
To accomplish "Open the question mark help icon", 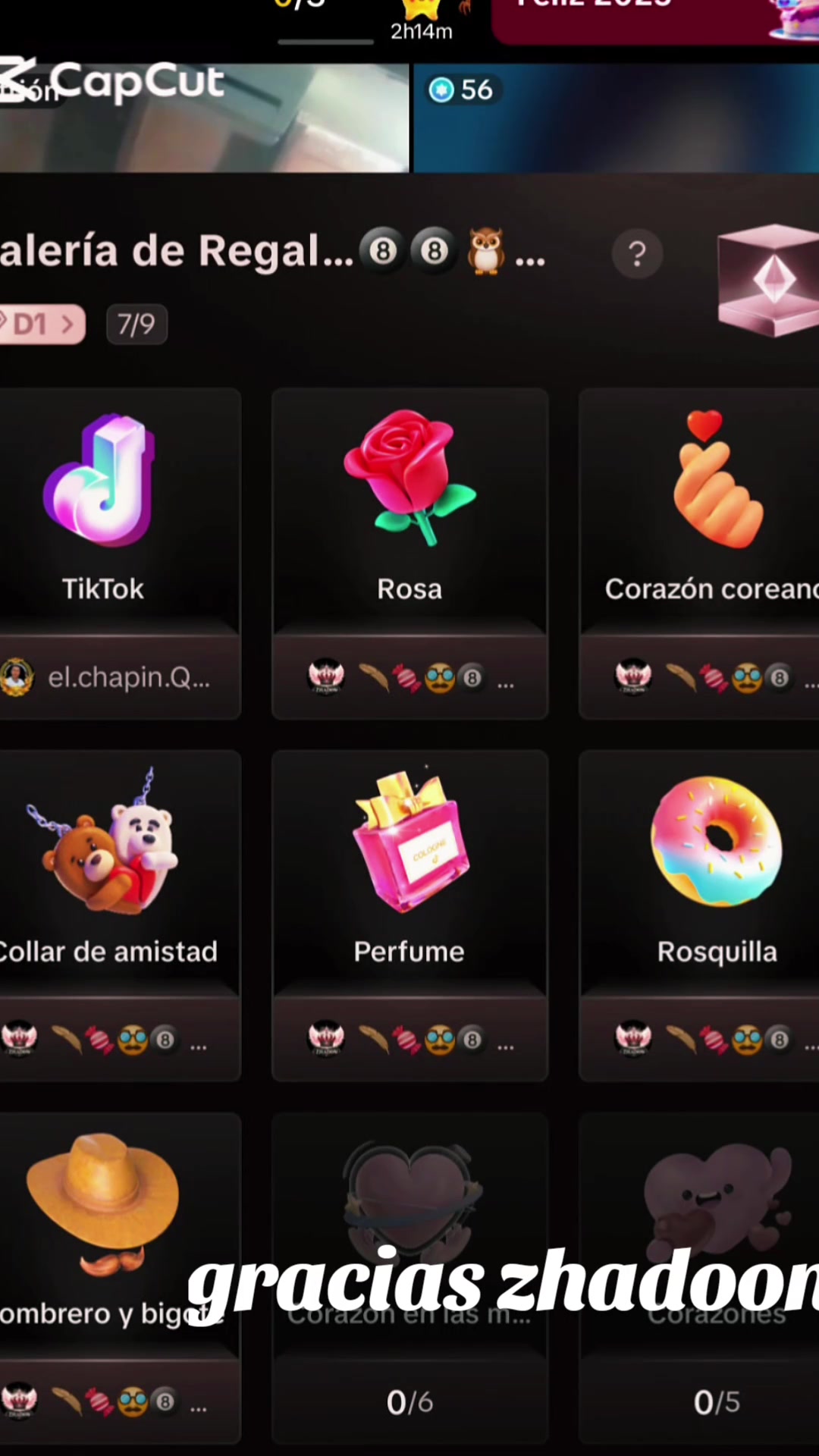I will click(637, 254).
